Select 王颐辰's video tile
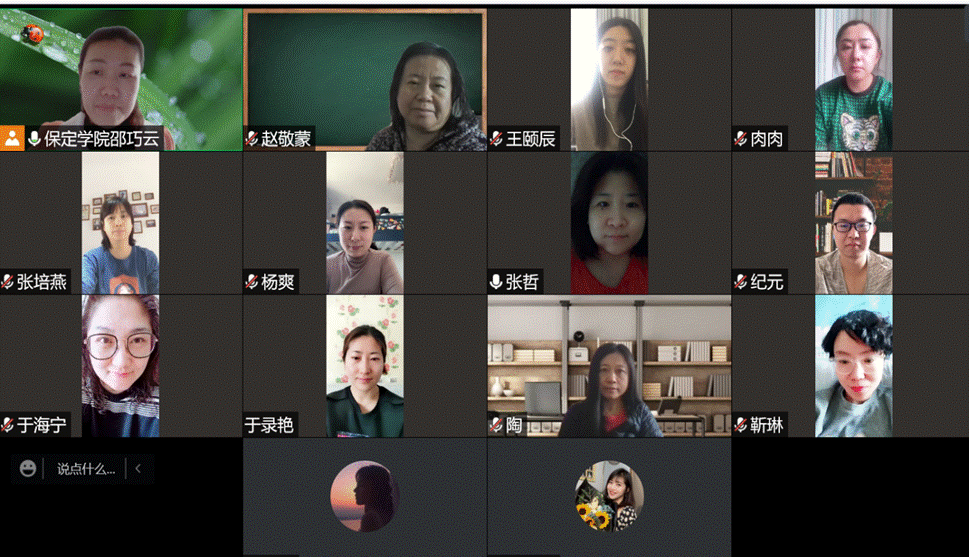The image size is (969, 557). [x=609, y=80]
